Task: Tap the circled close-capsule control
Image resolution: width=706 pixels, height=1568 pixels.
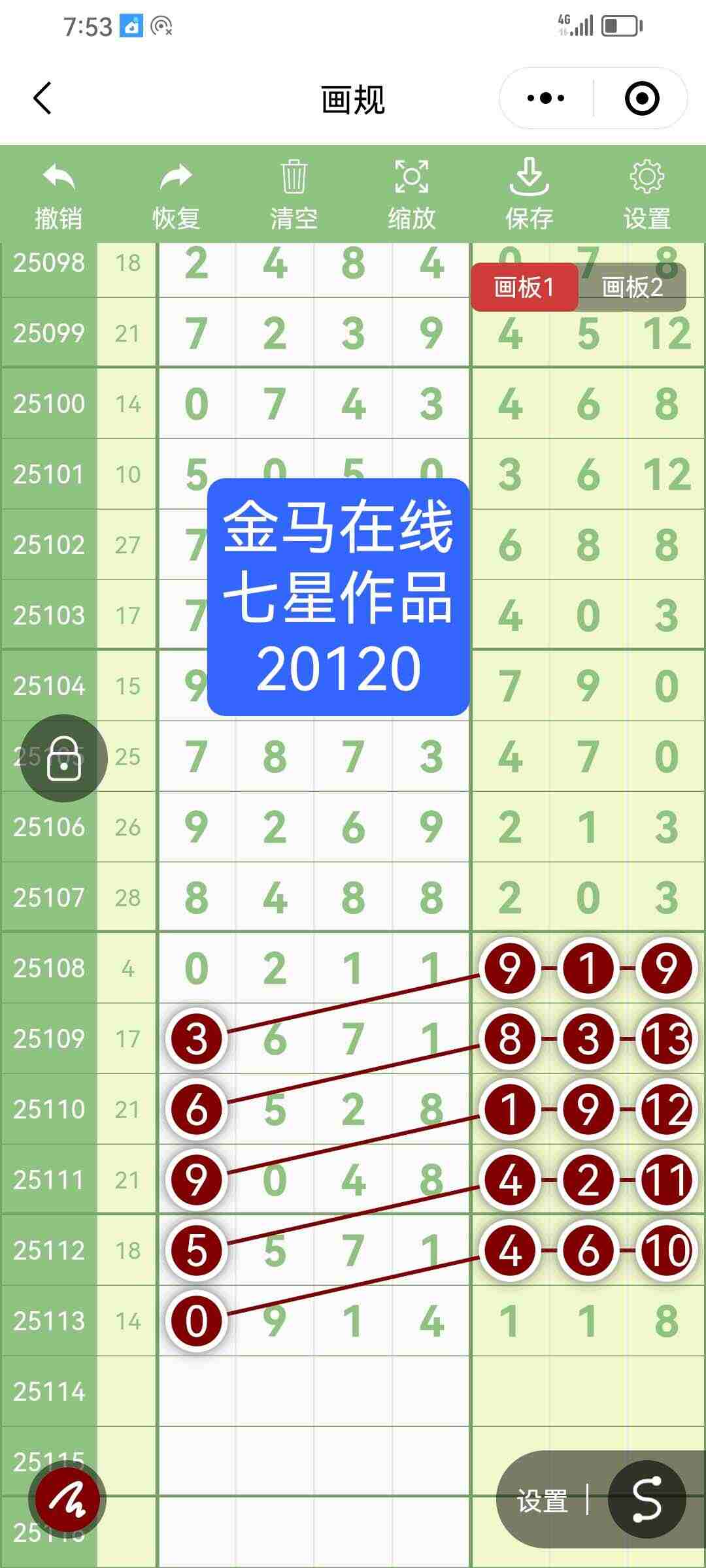Action: (x=641, y=97)
